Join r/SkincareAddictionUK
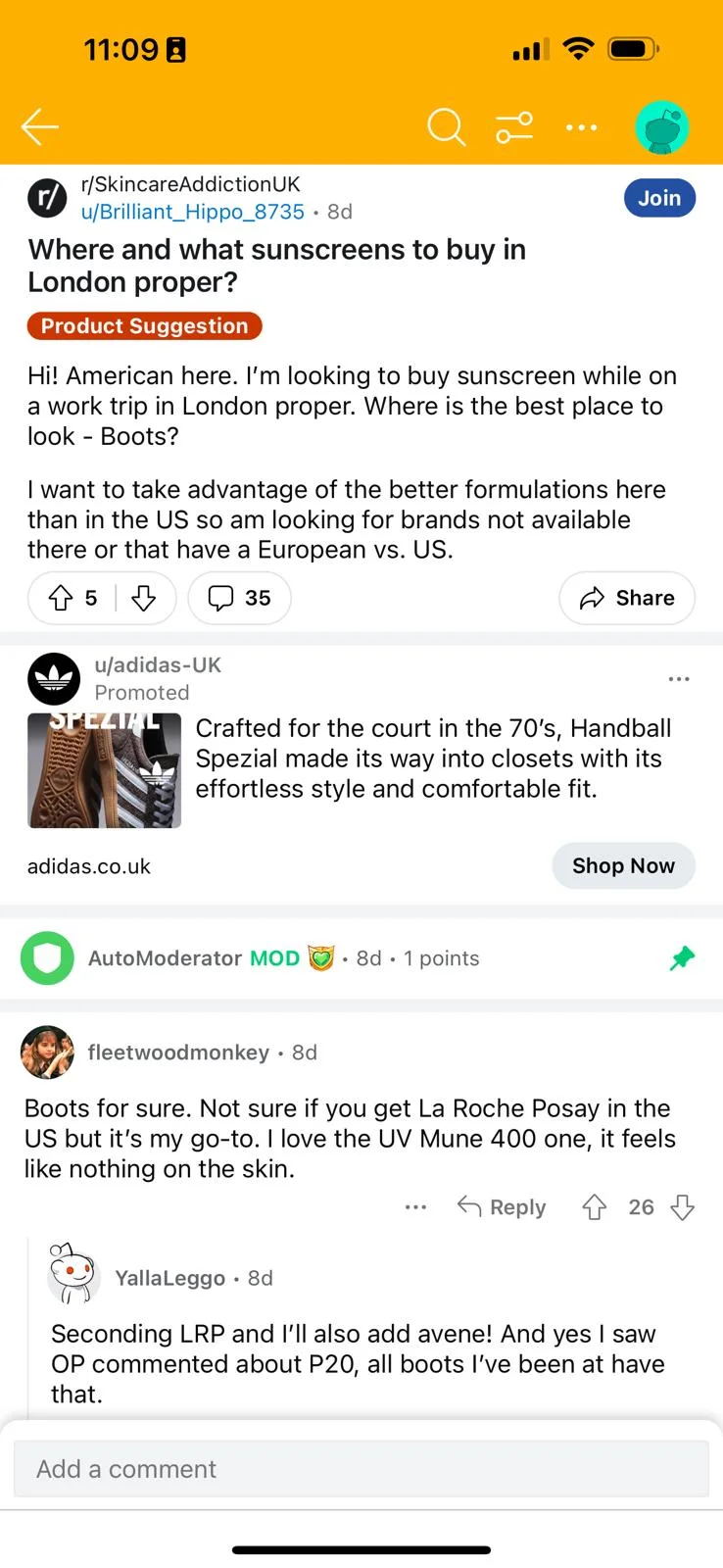This screenshot has height=1568, width=723. [x=659, y=198]
